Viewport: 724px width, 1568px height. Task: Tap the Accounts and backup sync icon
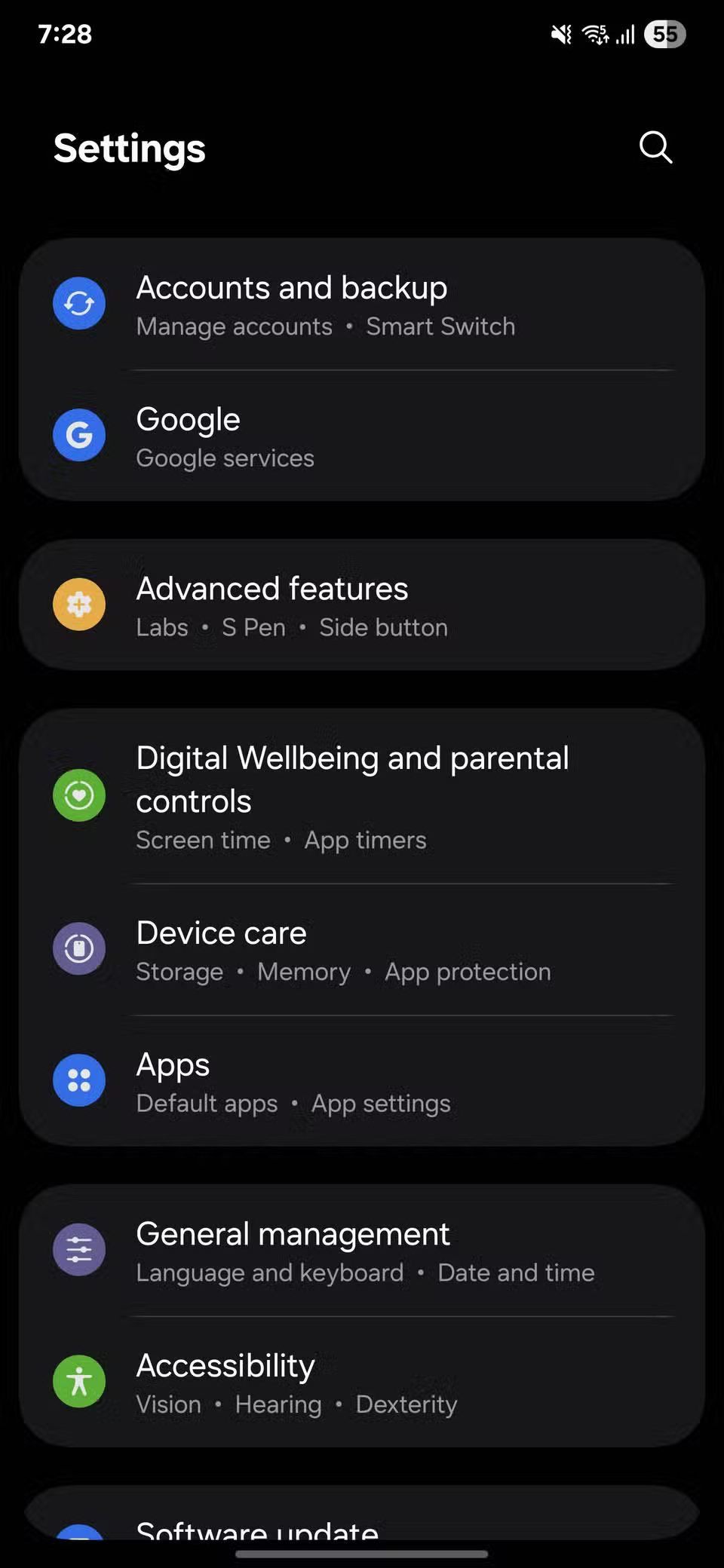pos(78,303)
